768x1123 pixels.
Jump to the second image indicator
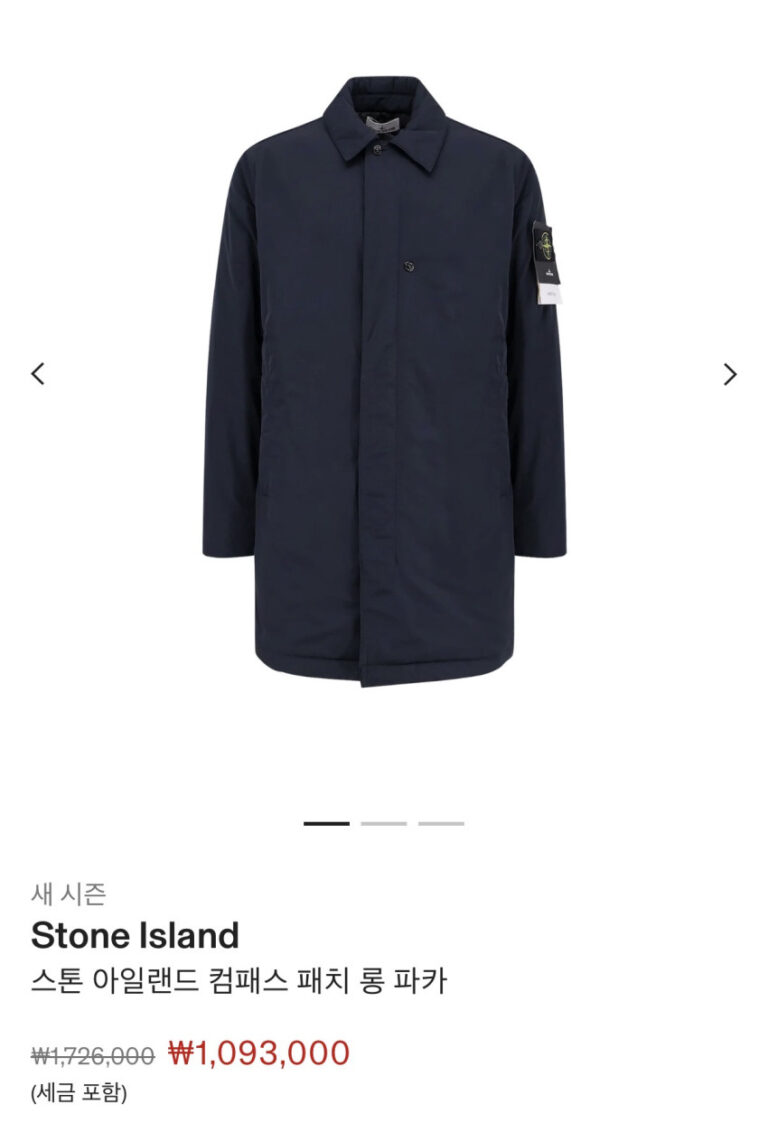point(384,823)
